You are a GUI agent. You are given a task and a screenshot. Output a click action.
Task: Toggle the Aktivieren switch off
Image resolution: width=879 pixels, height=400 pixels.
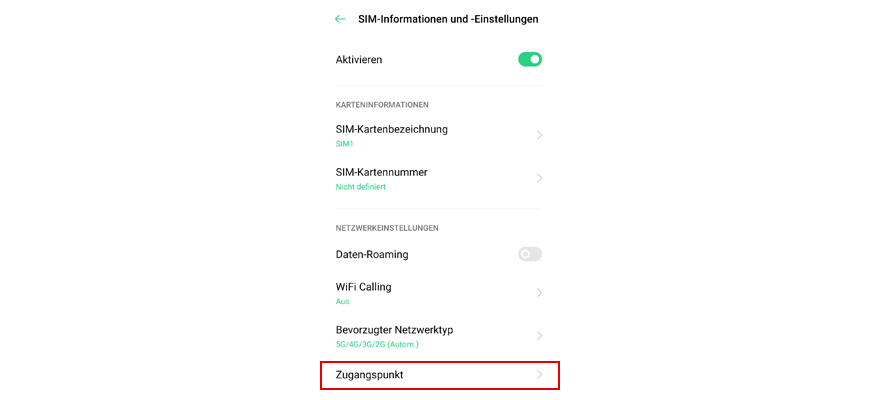(529, 60)
